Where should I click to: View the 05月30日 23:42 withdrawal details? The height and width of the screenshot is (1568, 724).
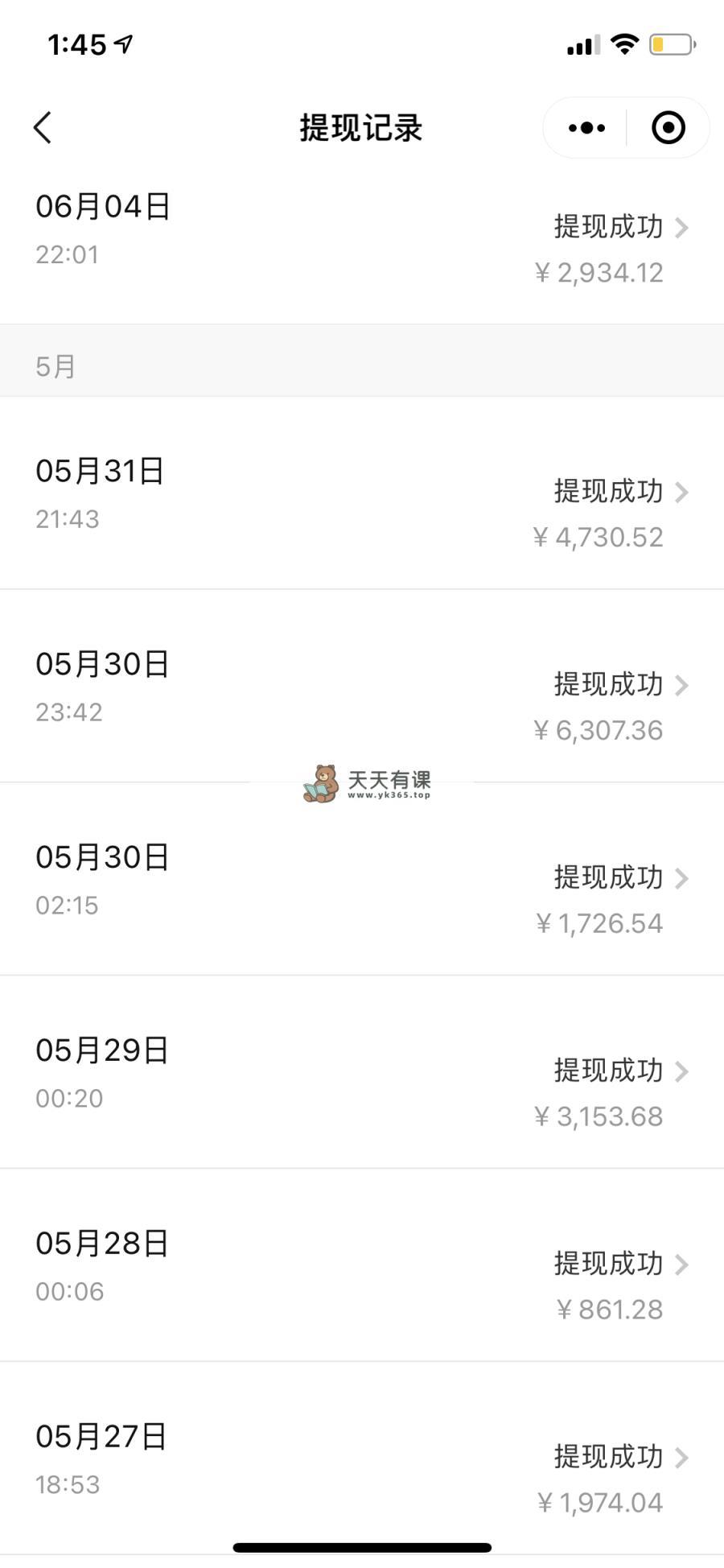point(362,686)
